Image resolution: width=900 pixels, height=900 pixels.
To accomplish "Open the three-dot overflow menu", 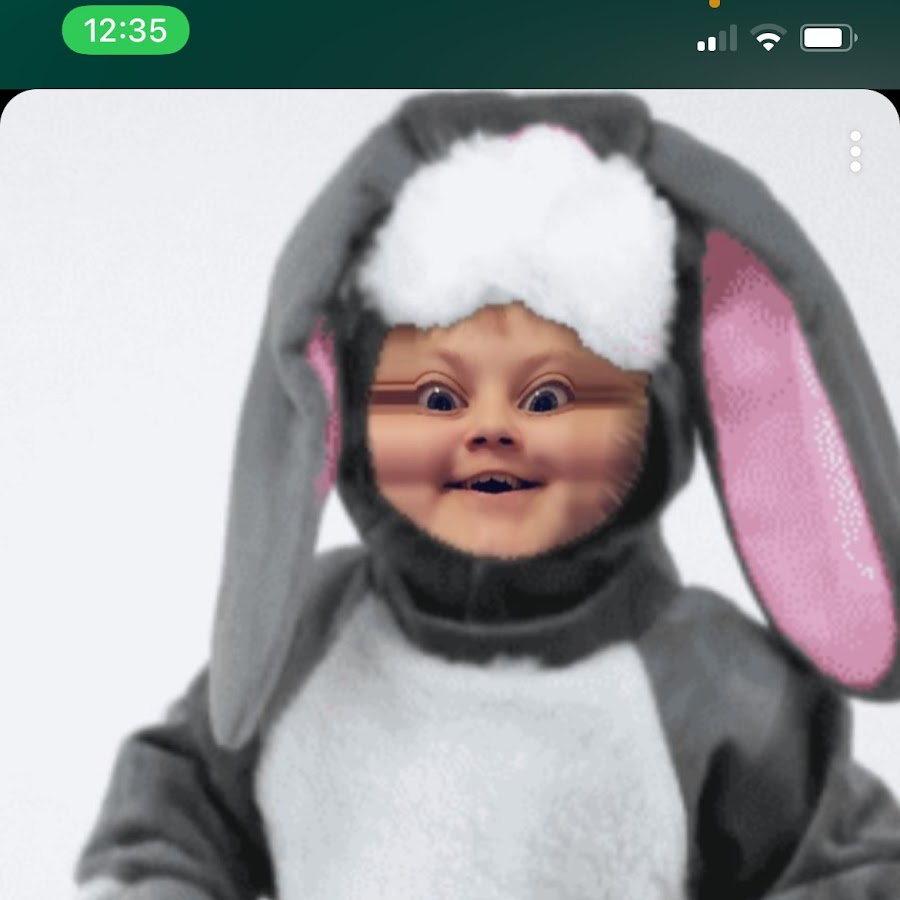I will [x=855, y=151].
